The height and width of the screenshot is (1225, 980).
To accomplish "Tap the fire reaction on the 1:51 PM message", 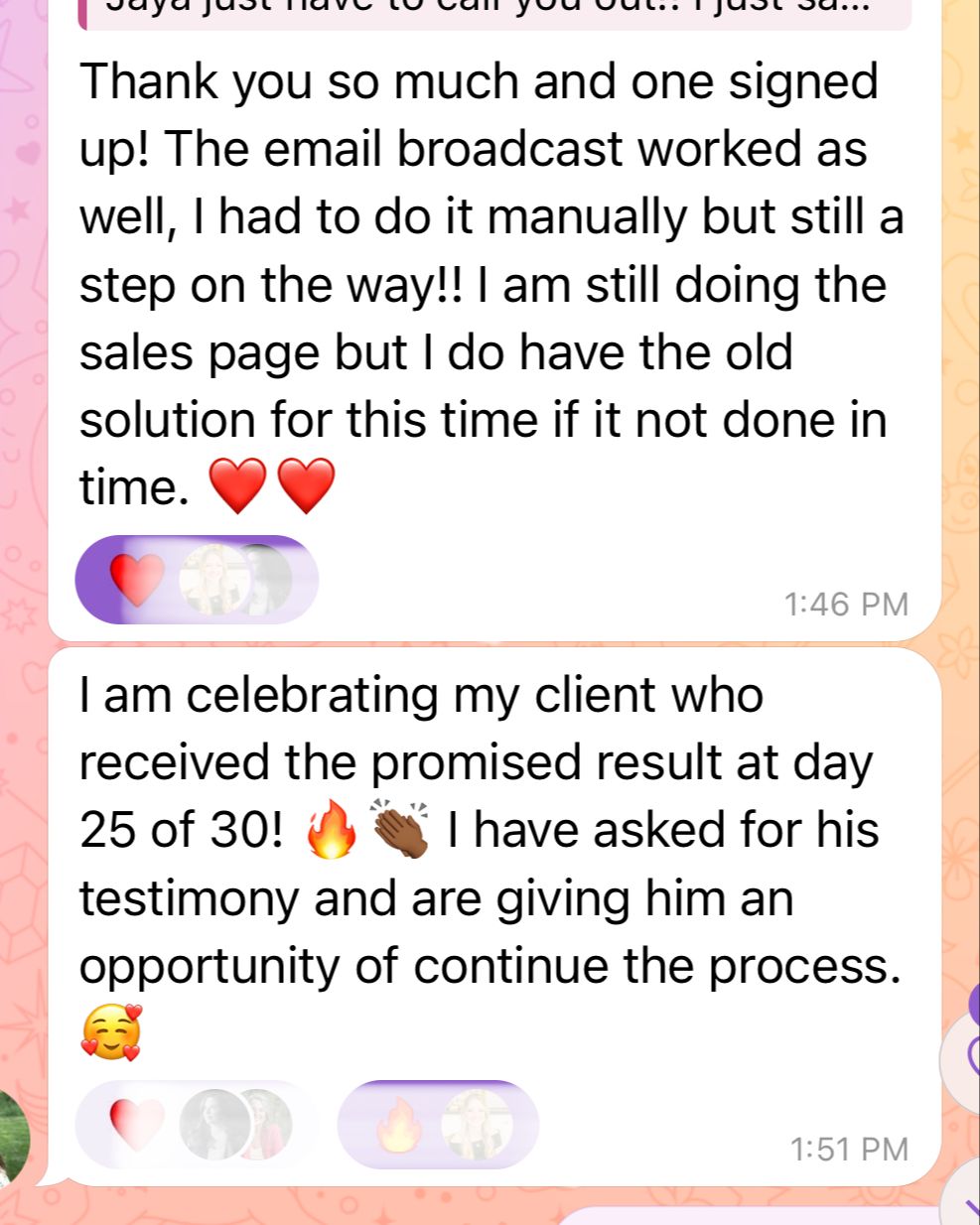I will pyautogui.click(x=397, y=1125).
